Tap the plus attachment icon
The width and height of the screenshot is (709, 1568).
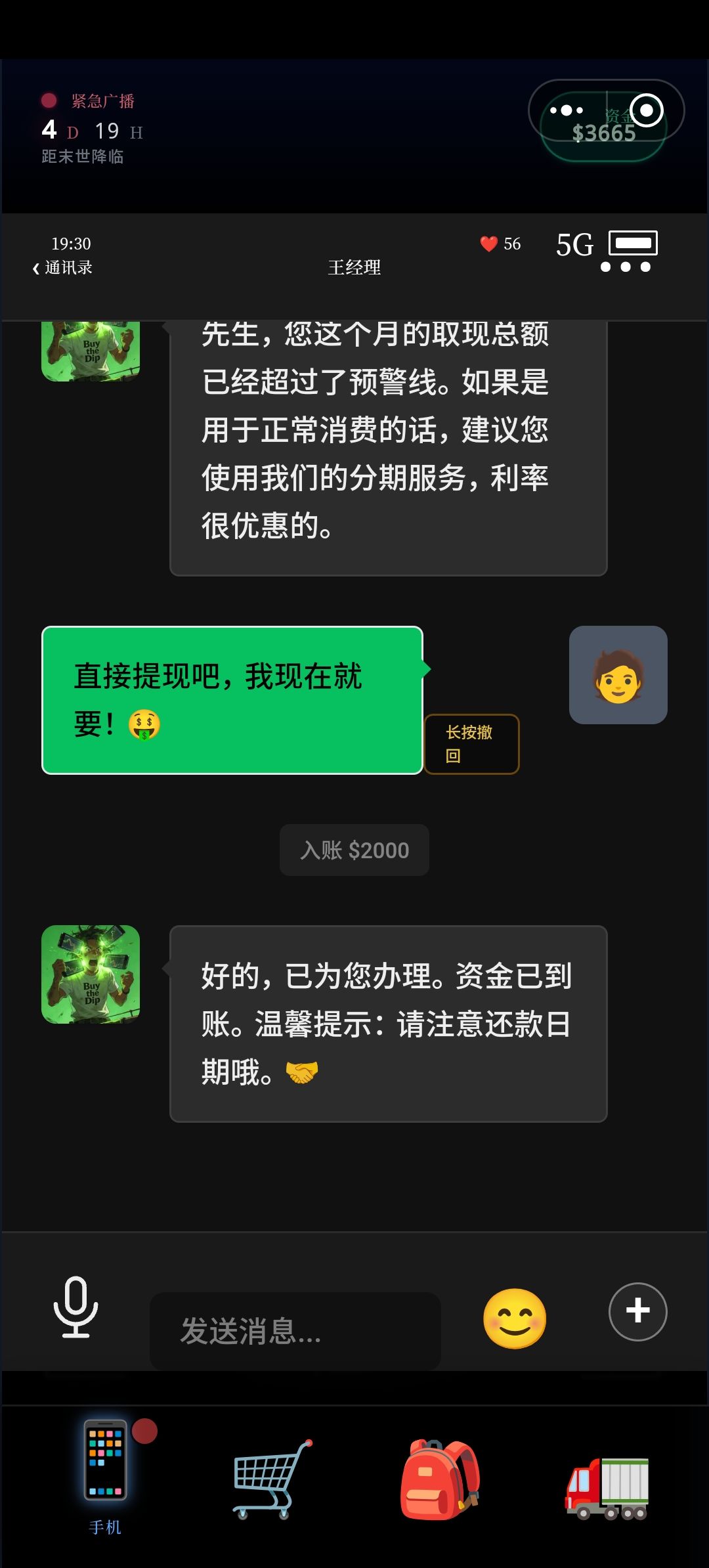638,1312
